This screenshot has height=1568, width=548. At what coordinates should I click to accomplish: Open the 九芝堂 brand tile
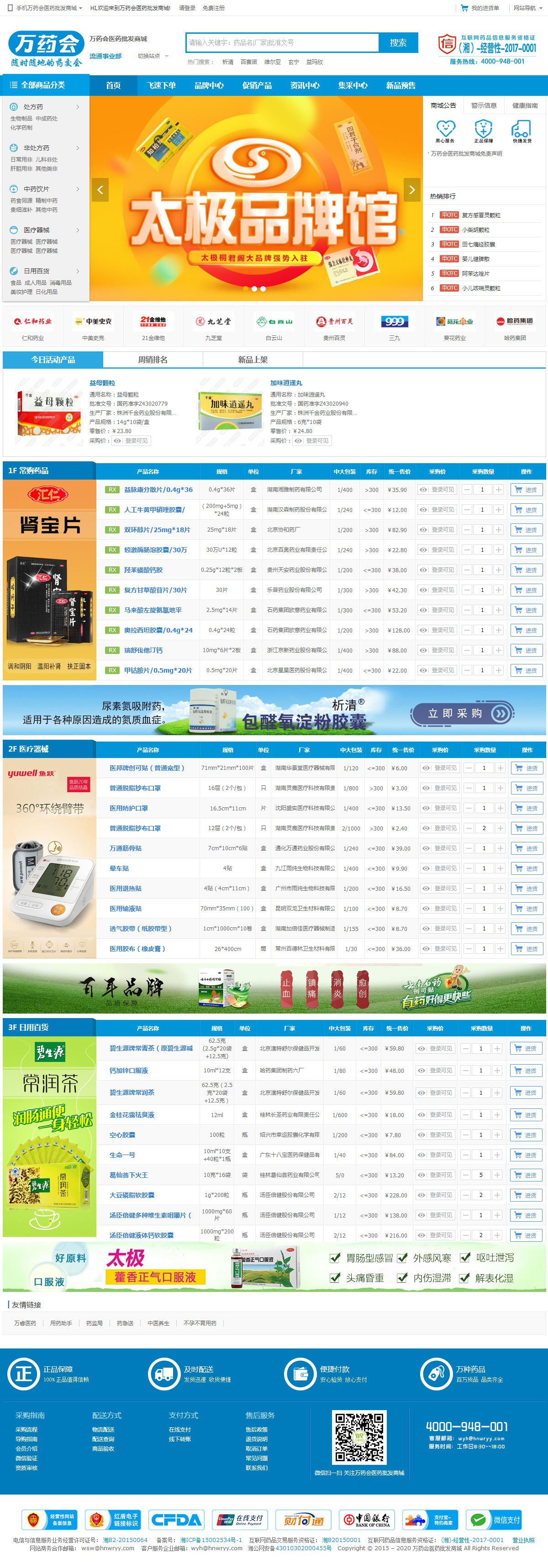tap(214, 326)
